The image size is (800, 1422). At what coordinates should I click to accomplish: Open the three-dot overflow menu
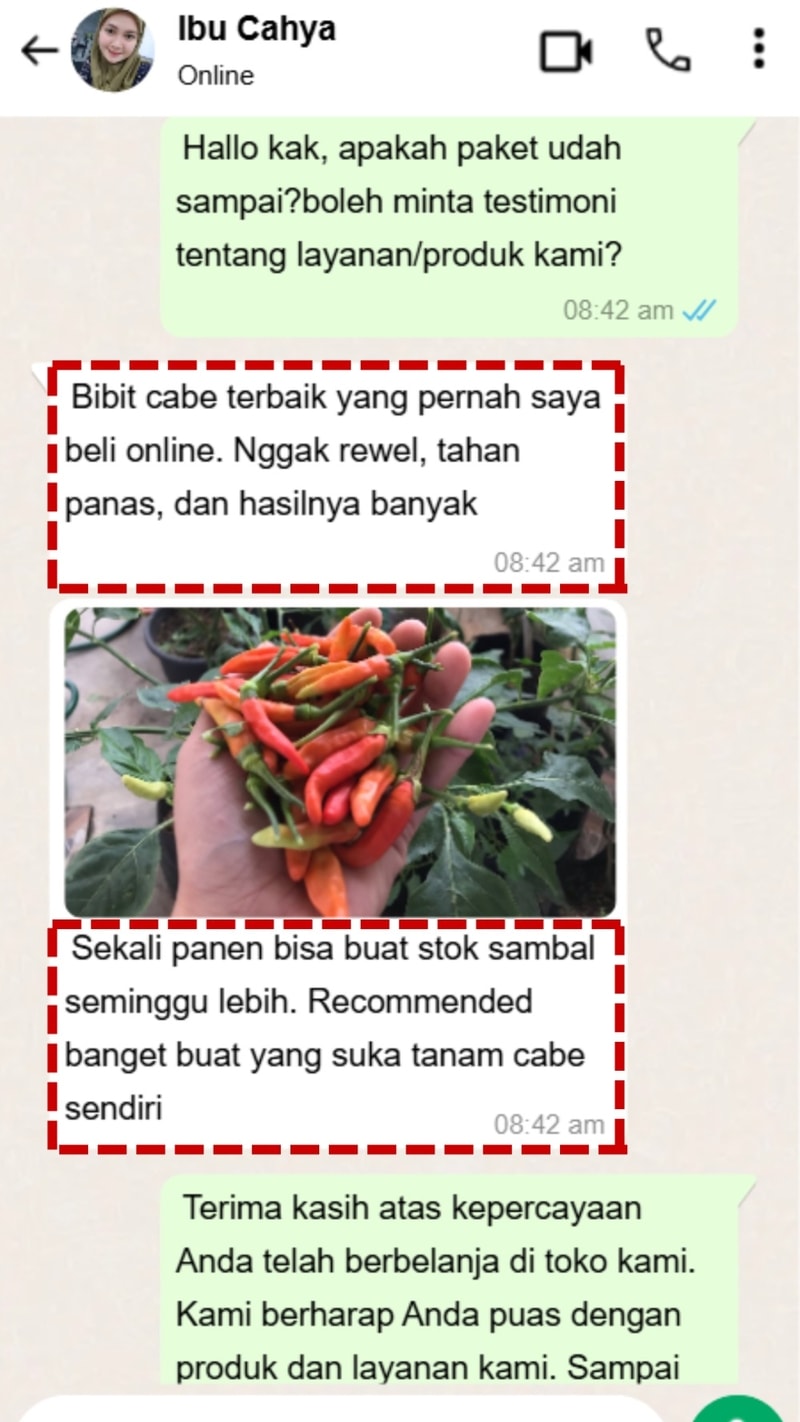tap(759, 49)
